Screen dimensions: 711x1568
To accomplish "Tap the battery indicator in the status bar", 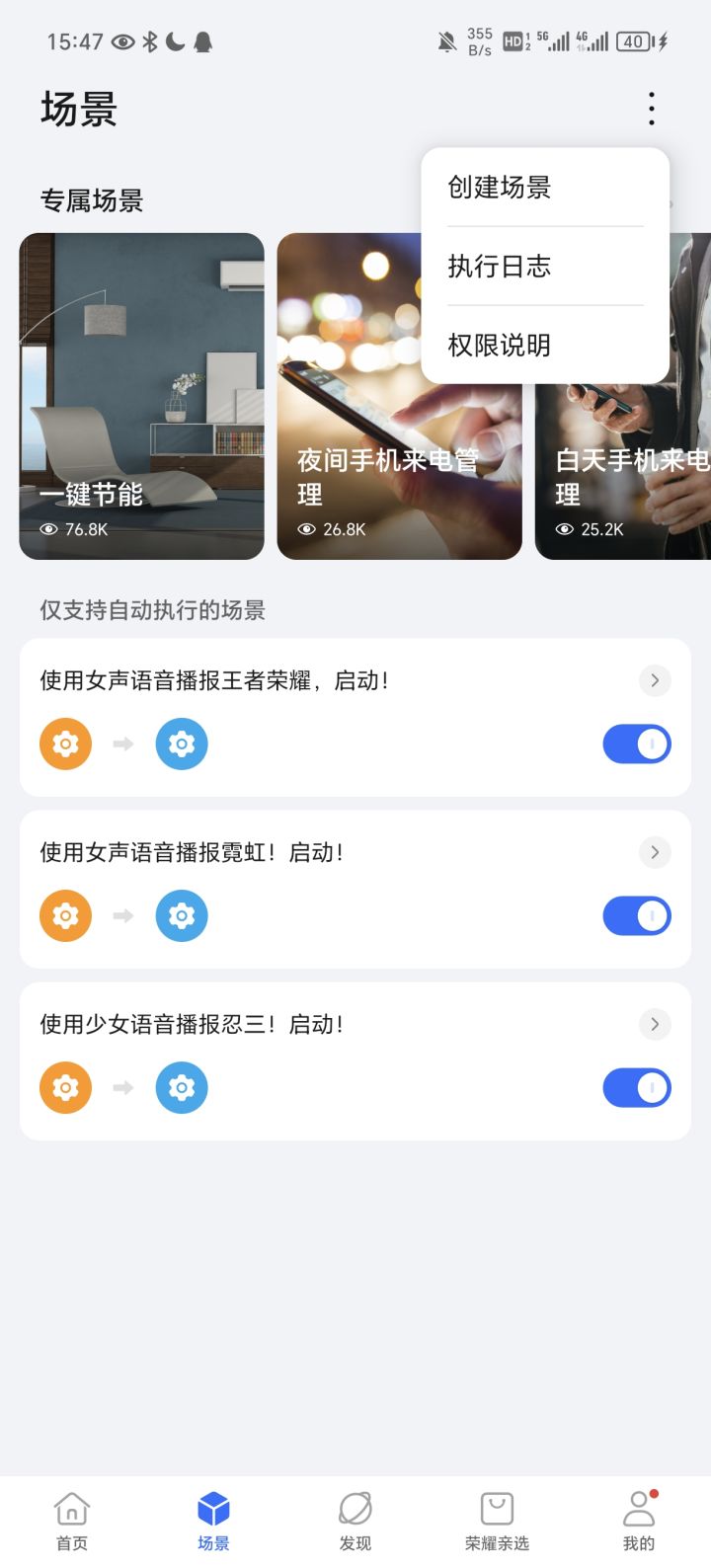I will [x=632, y=41].
